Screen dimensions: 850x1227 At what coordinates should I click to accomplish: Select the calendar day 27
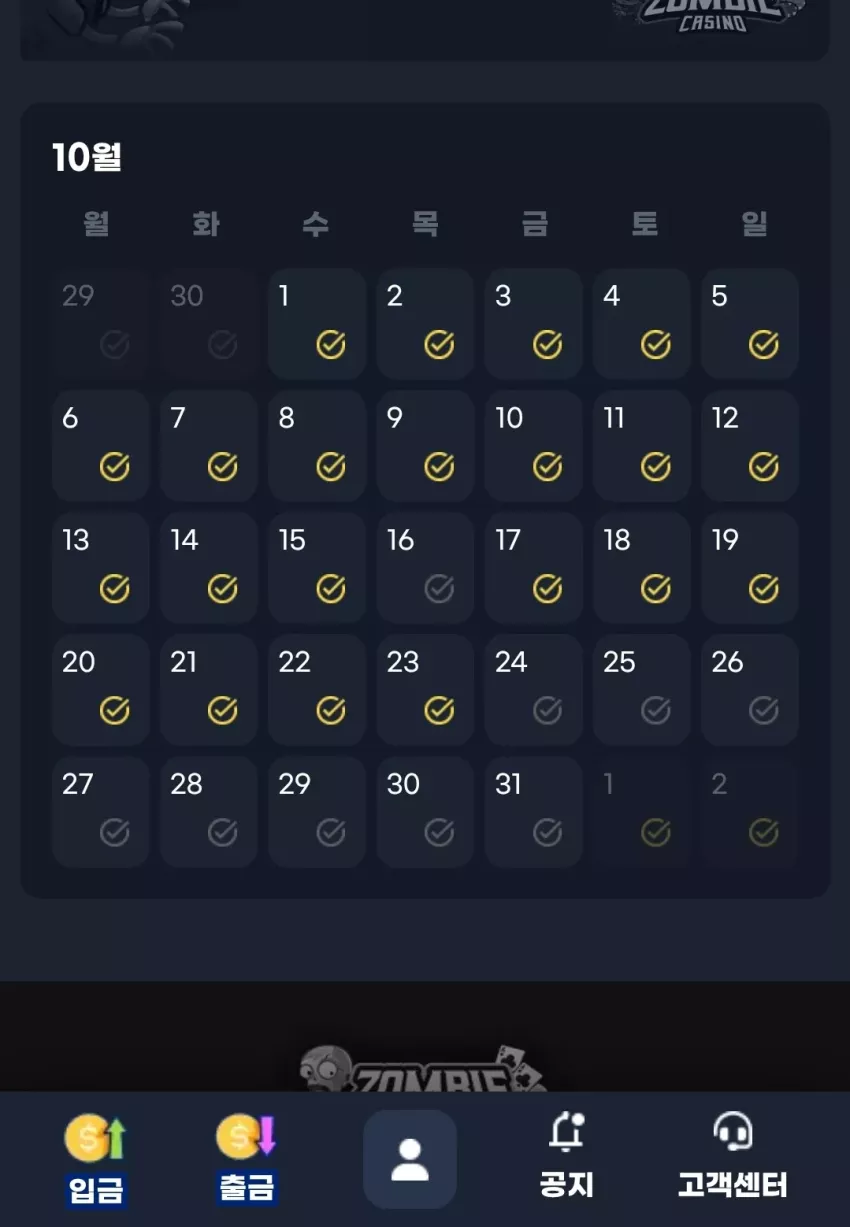click(101, 812)
